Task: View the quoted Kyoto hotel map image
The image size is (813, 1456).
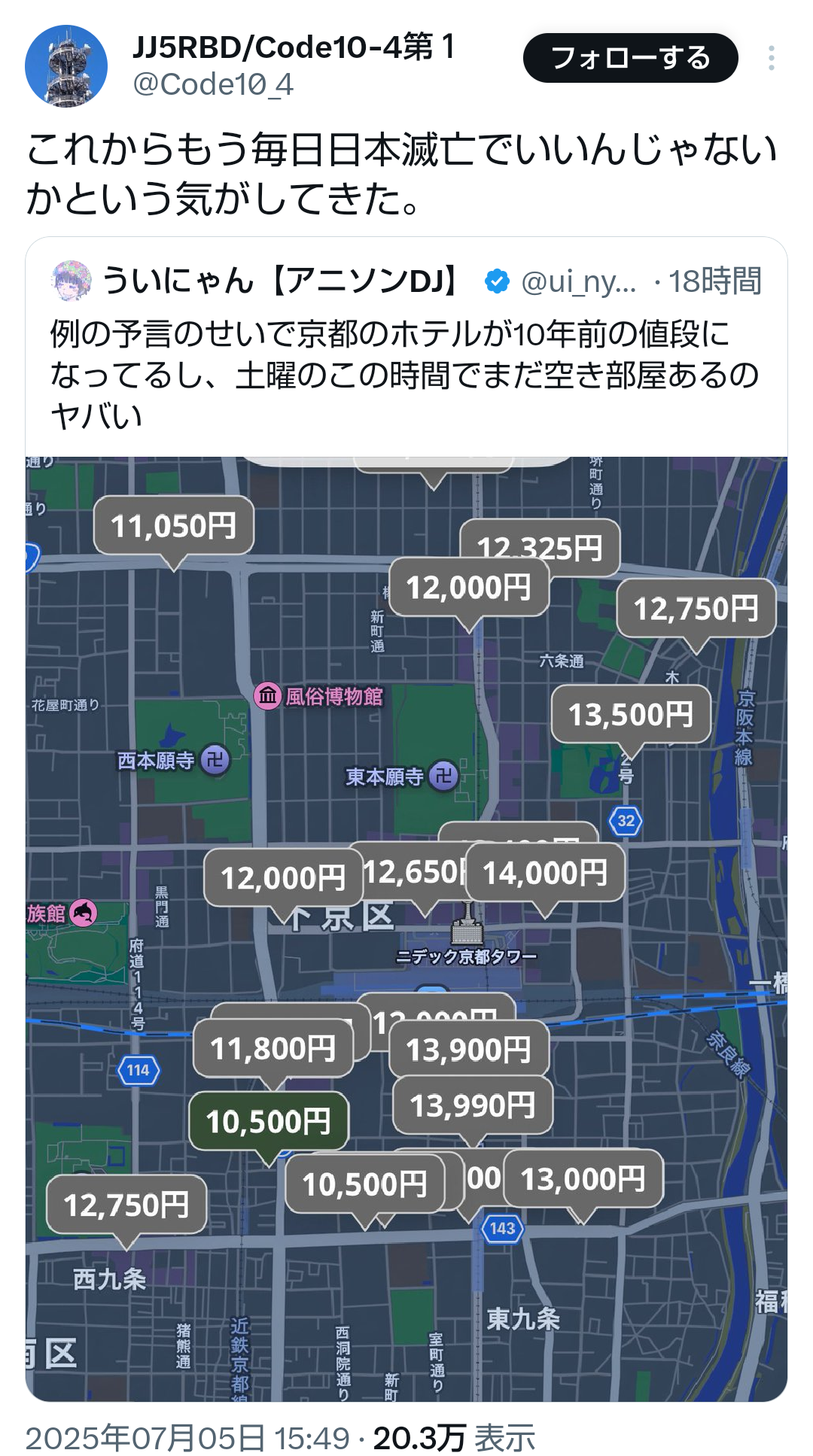Action: tap(406, 929)
